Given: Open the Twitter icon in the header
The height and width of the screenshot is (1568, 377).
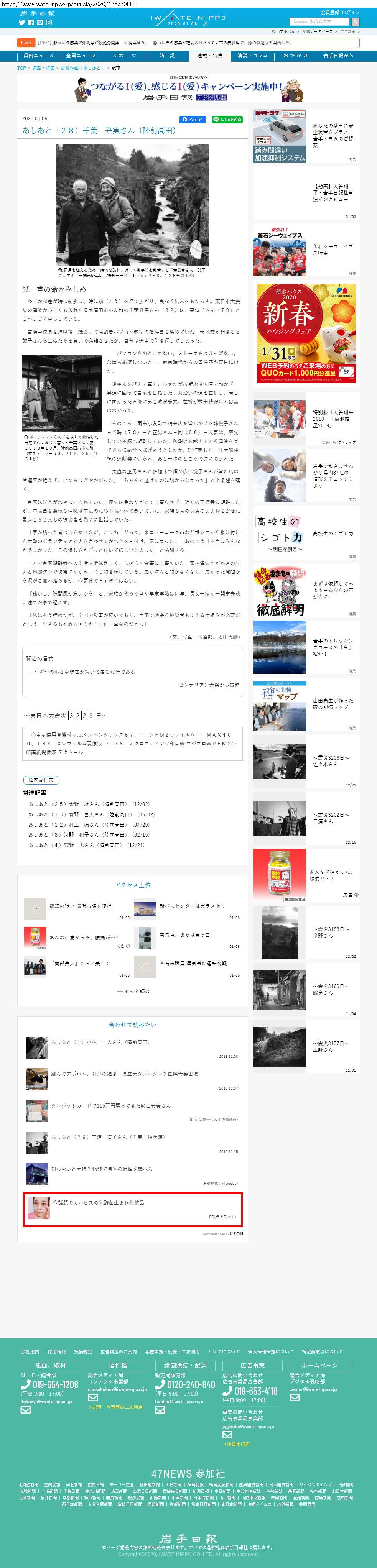Looking at the screenshot, I should 21,23.
